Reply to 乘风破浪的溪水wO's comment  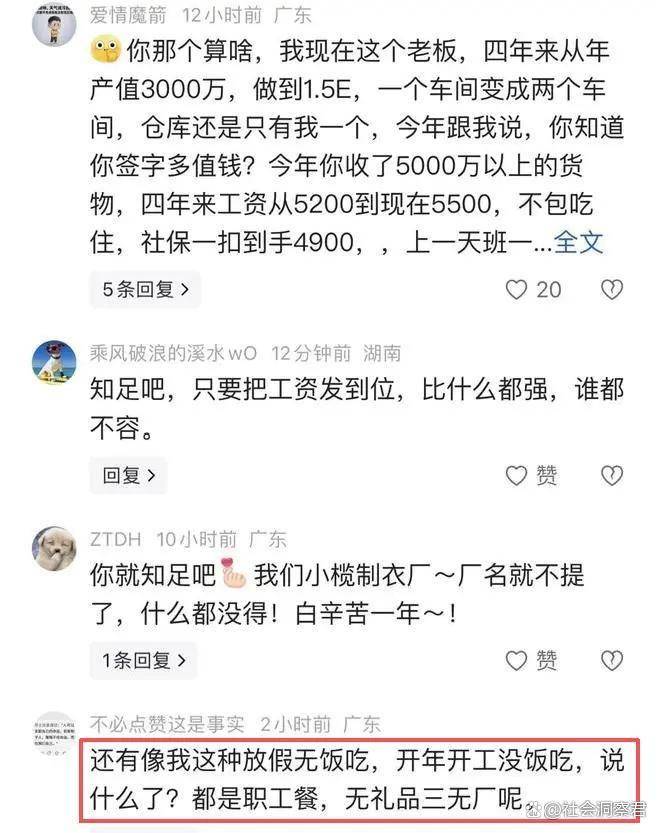point(129,475)
